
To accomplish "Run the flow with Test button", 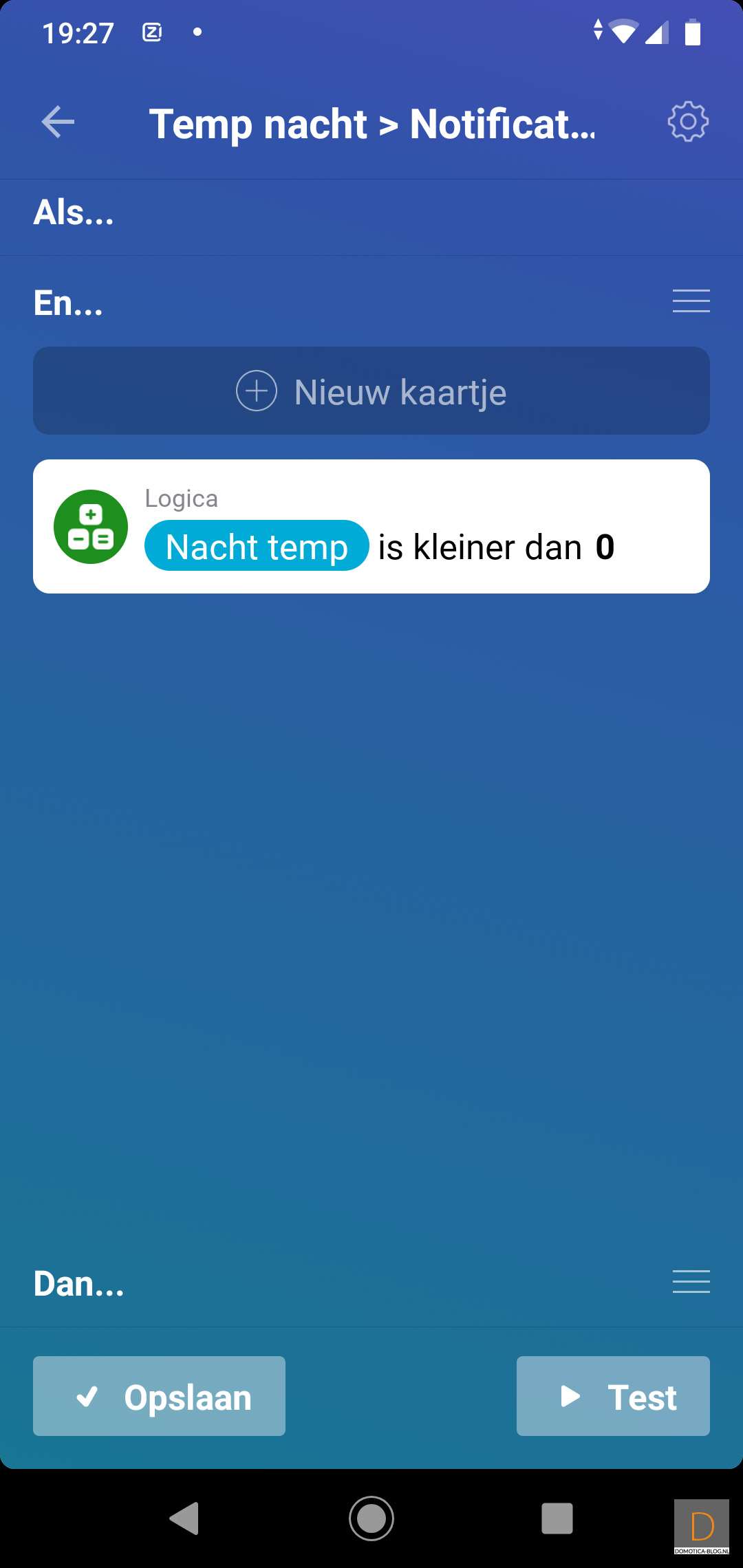I will click(x=613, y=1396).
